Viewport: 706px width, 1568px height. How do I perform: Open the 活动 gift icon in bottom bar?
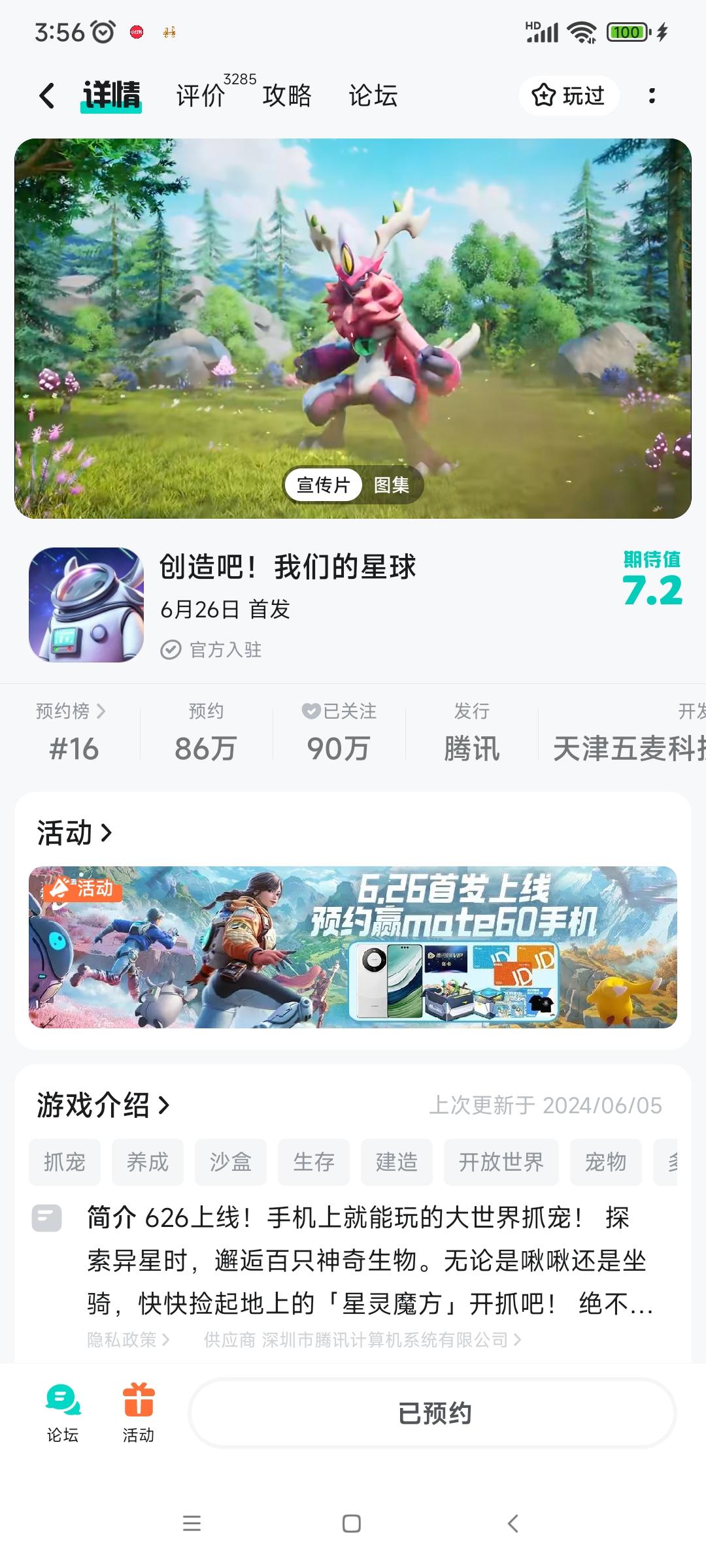point(138,1411)
